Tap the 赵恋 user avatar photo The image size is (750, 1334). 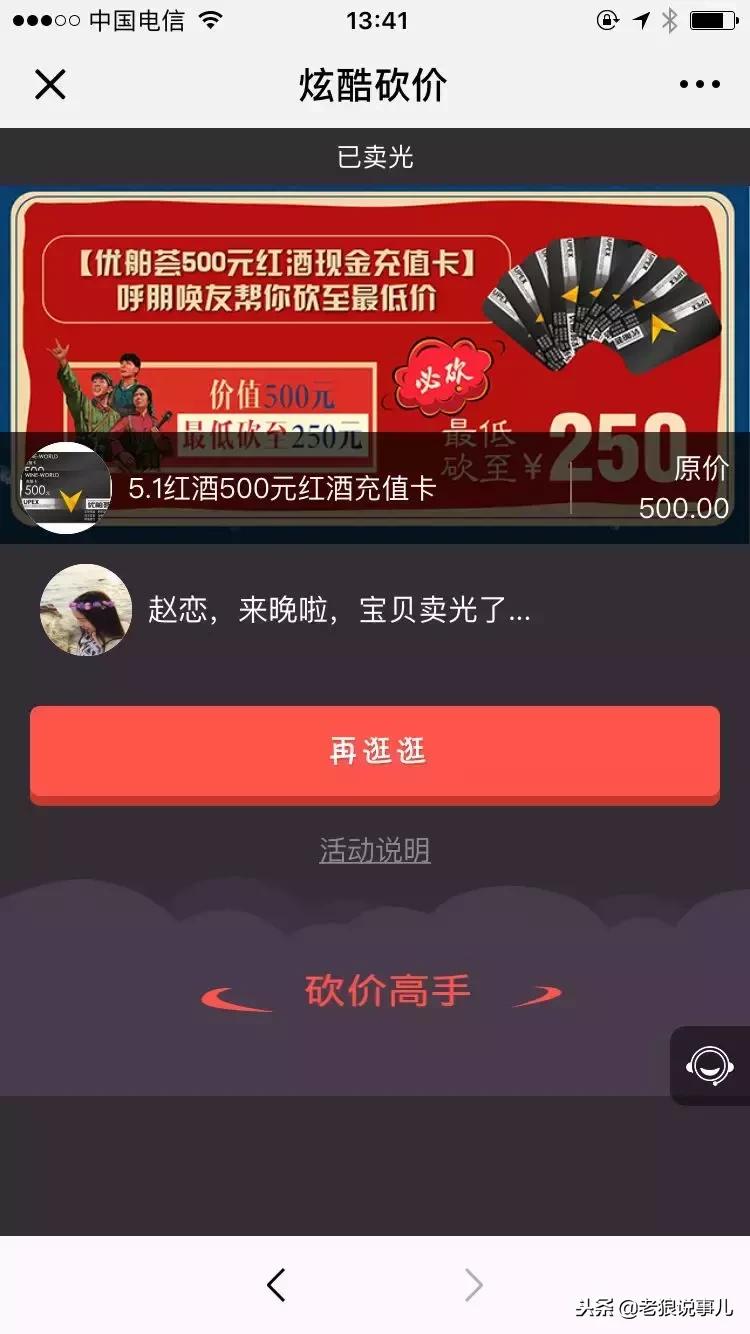coord(85,609)
